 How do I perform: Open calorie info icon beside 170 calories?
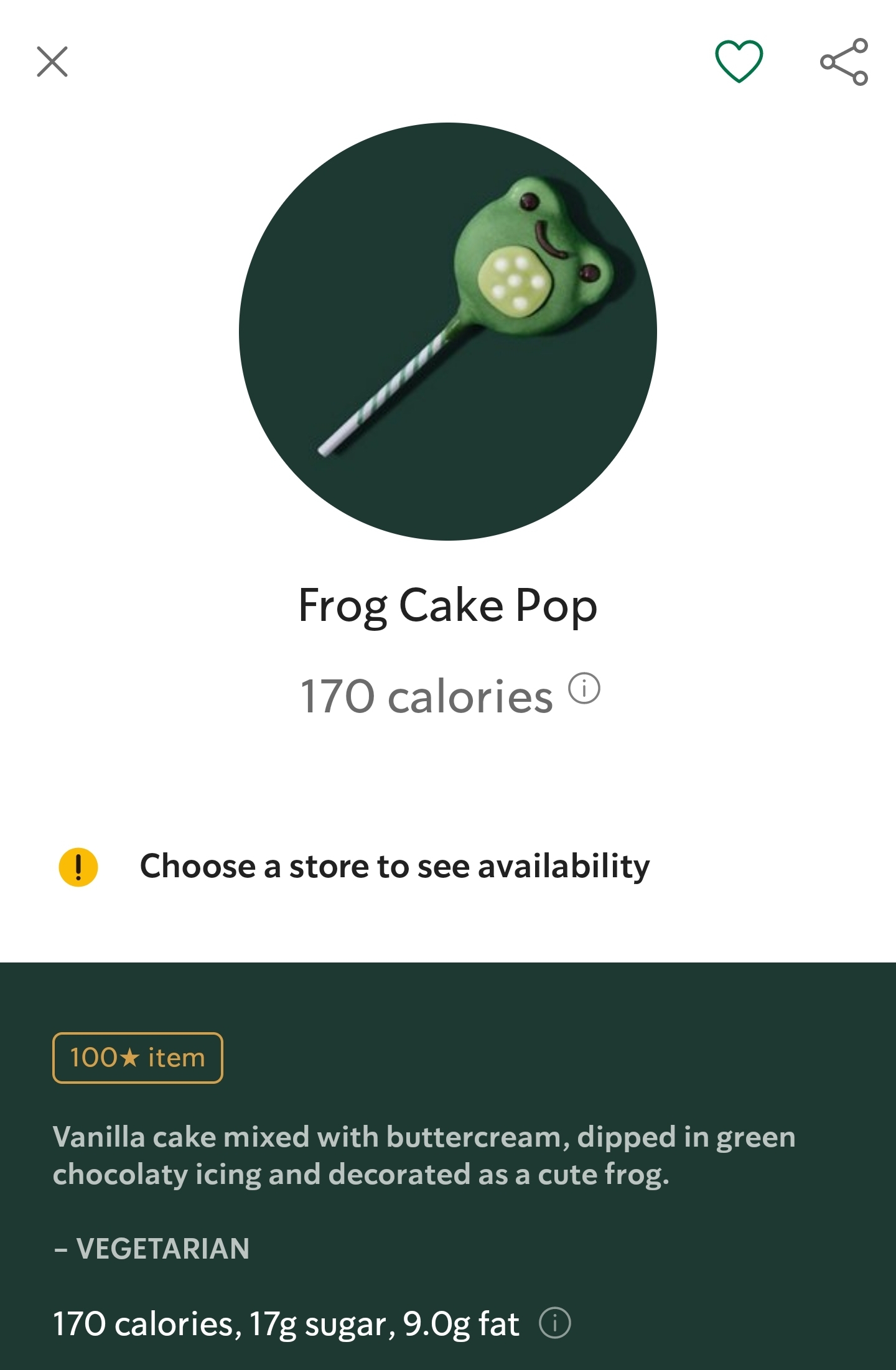(x=584, y=688)
